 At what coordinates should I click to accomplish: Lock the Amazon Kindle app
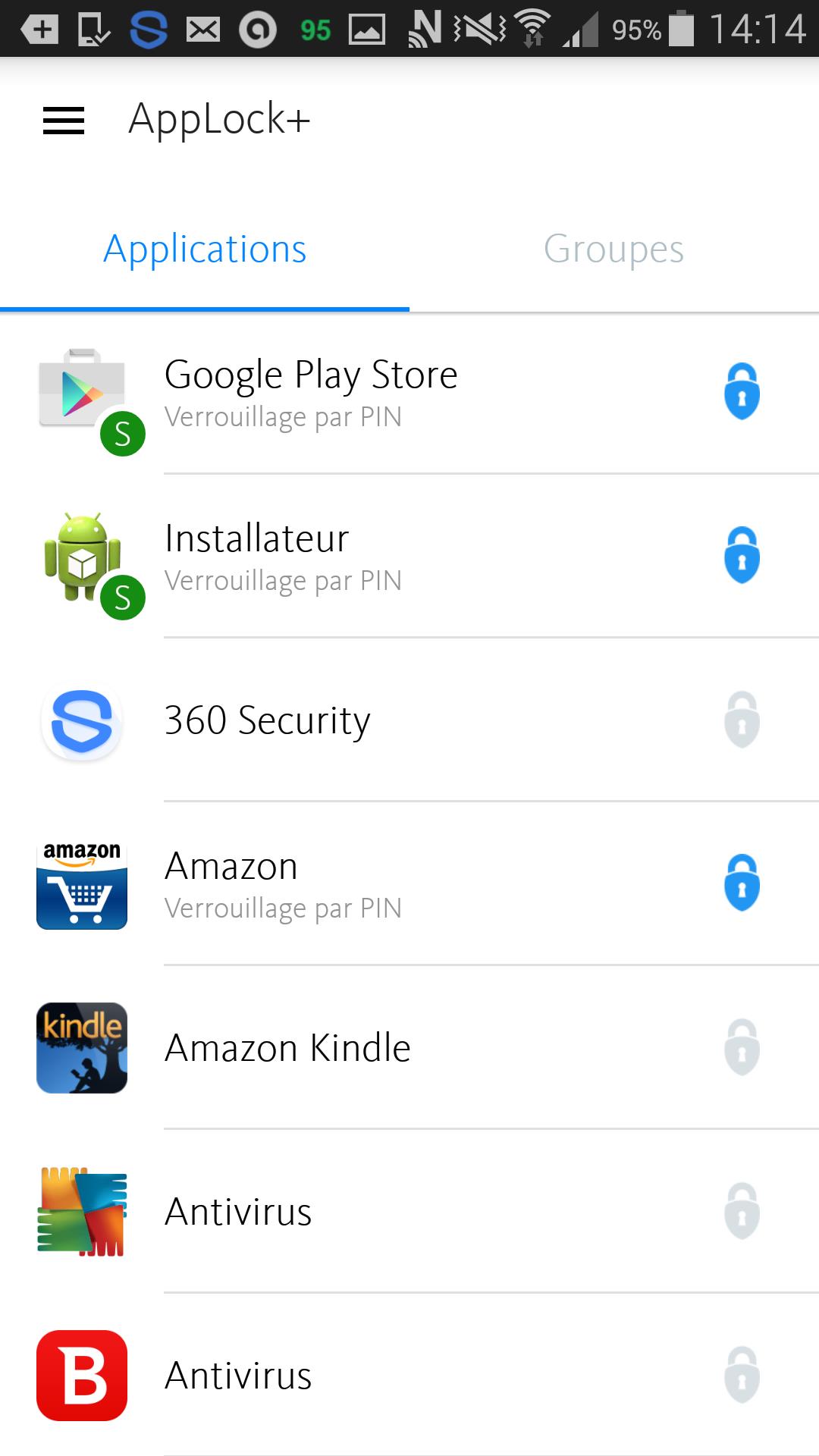click(x=742, y=1047)
